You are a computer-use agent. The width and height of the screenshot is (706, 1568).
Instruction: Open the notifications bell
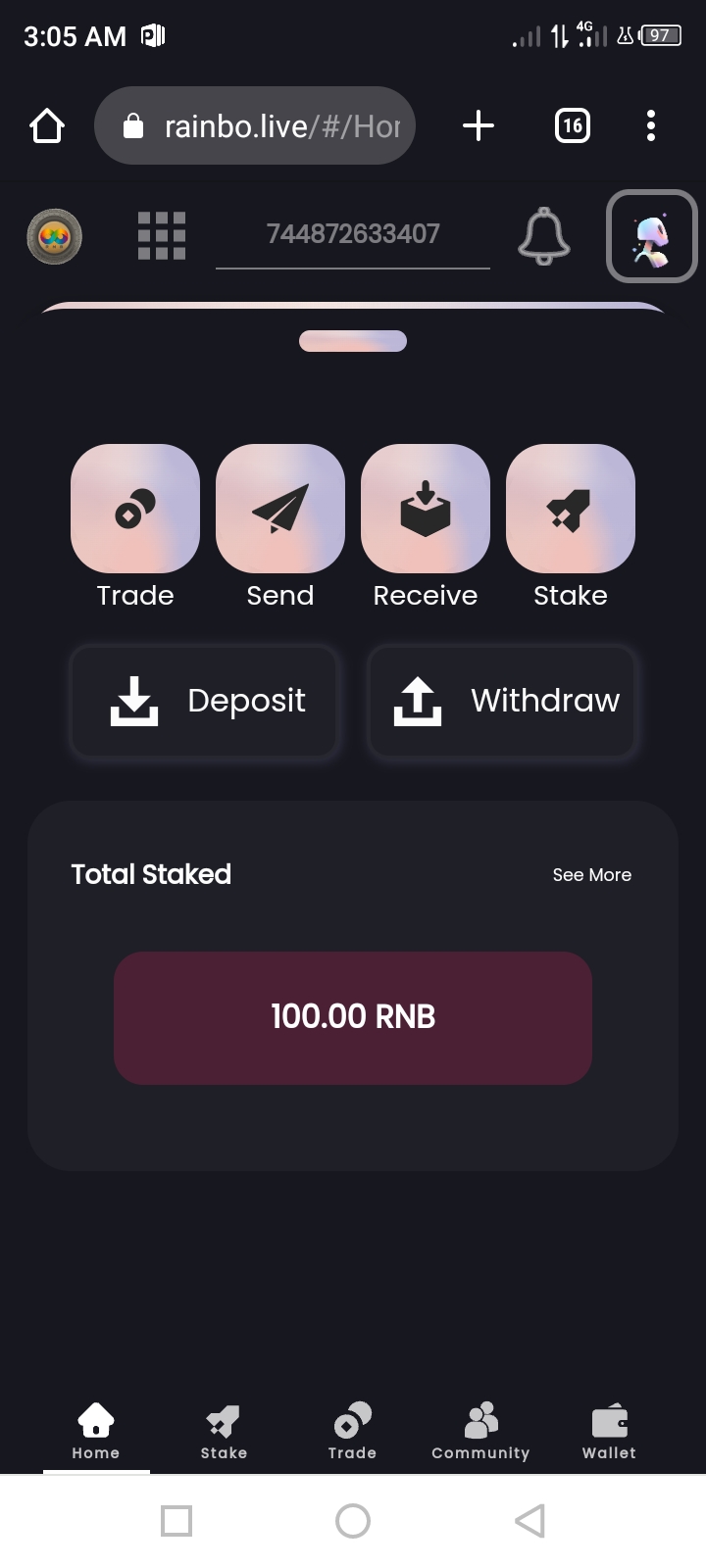click(543, 236)
